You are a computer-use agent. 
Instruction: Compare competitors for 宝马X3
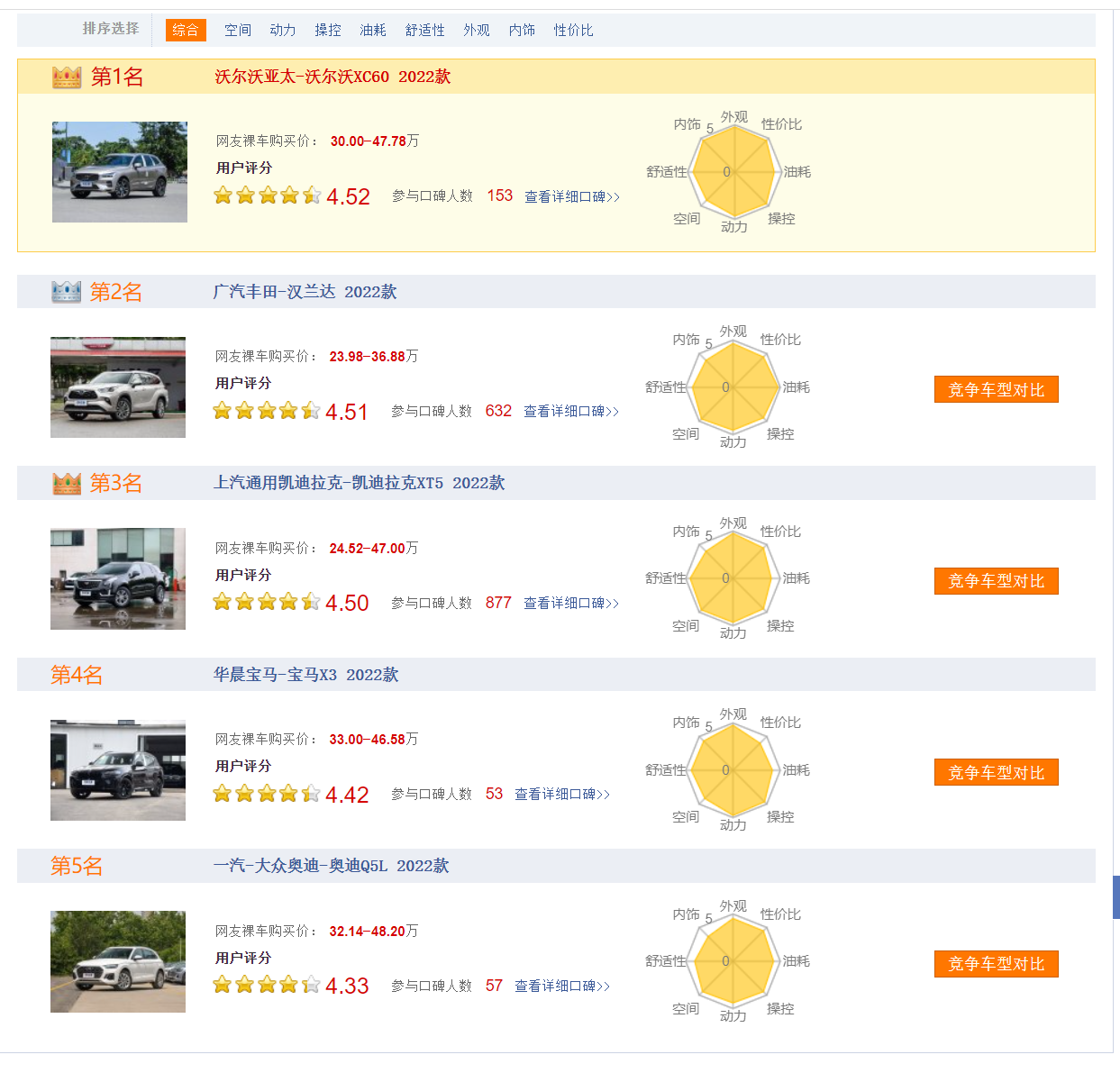[996, 773]
